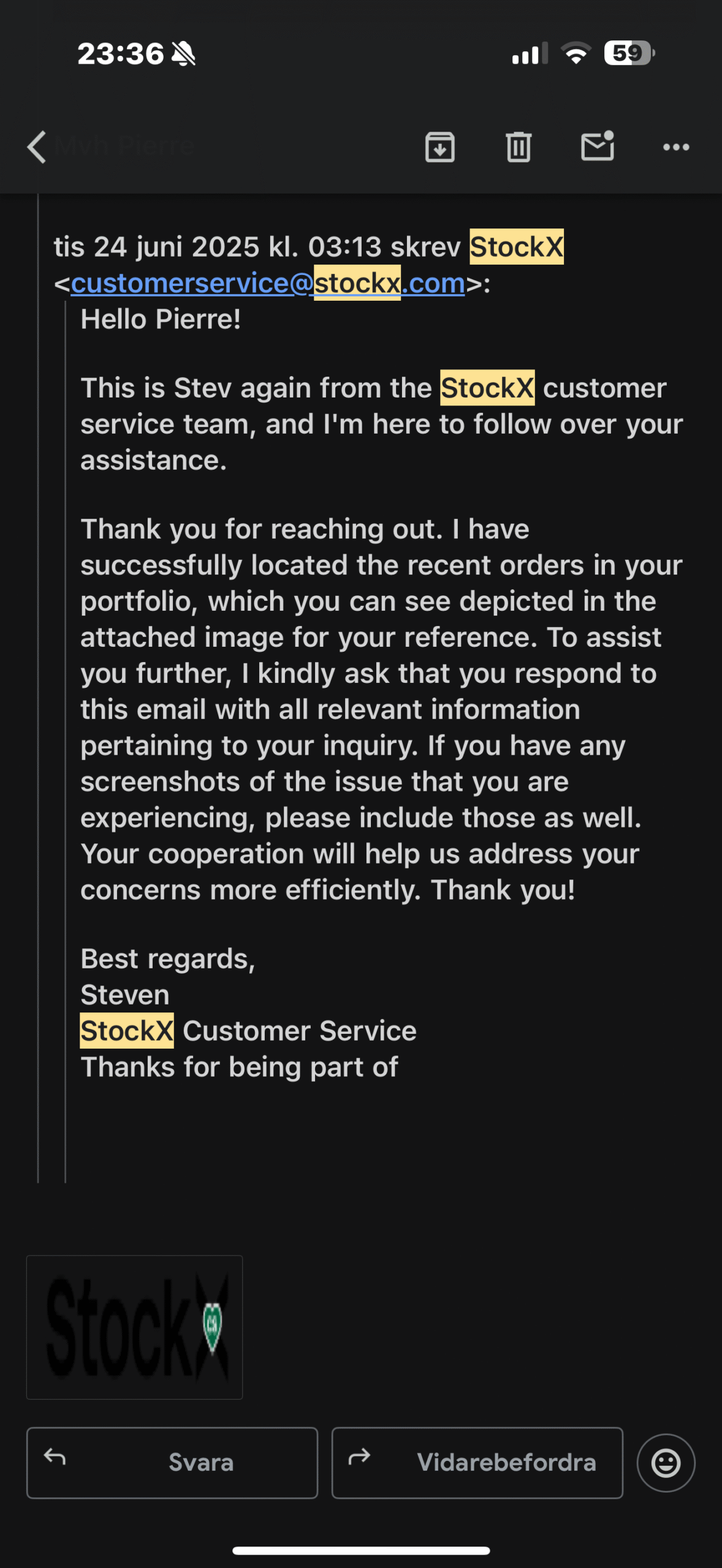The width and height of the screenshot is (722, 1568).
Task: Open the three-dot overflow menu
Action: [x=676, y=147]
